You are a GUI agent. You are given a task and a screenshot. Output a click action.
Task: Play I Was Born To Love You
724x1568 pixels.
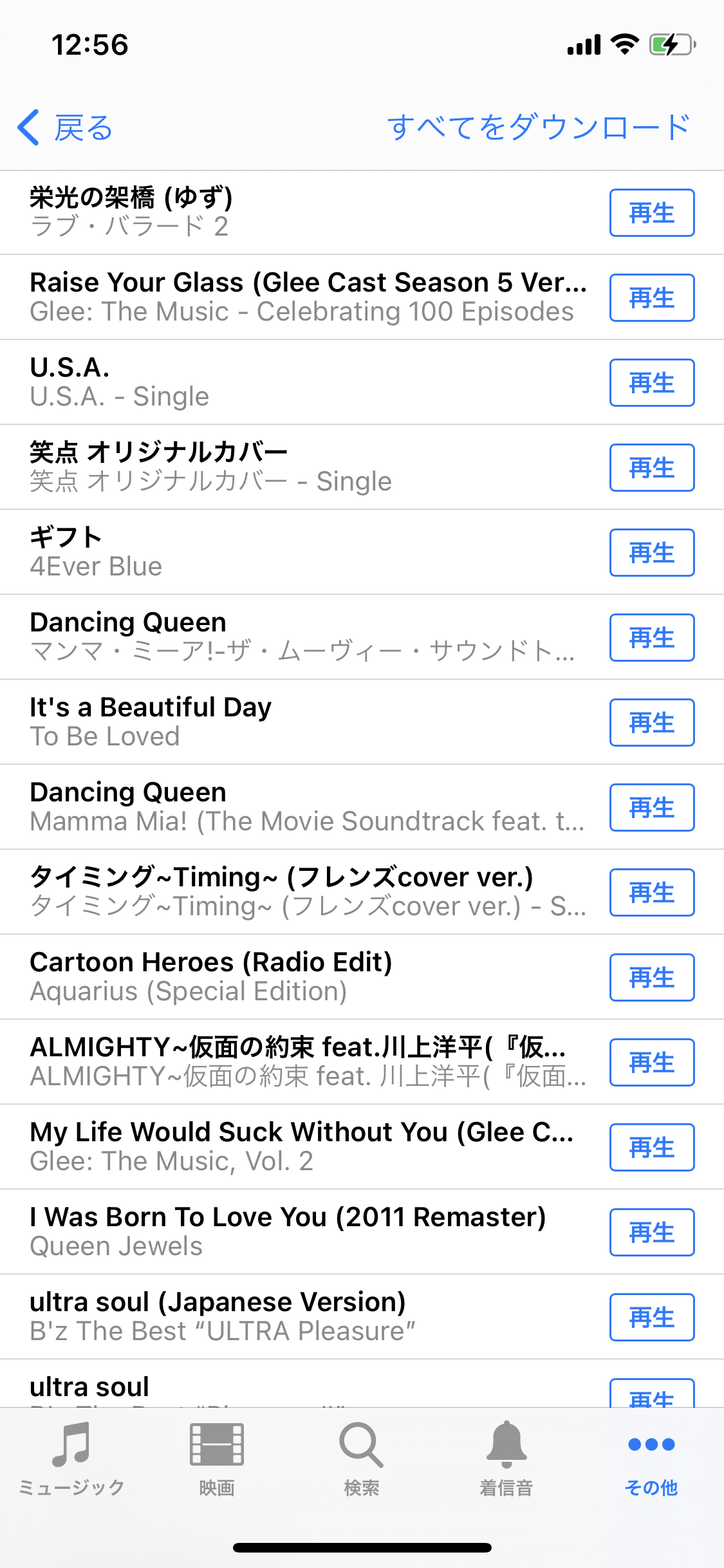651,1233
